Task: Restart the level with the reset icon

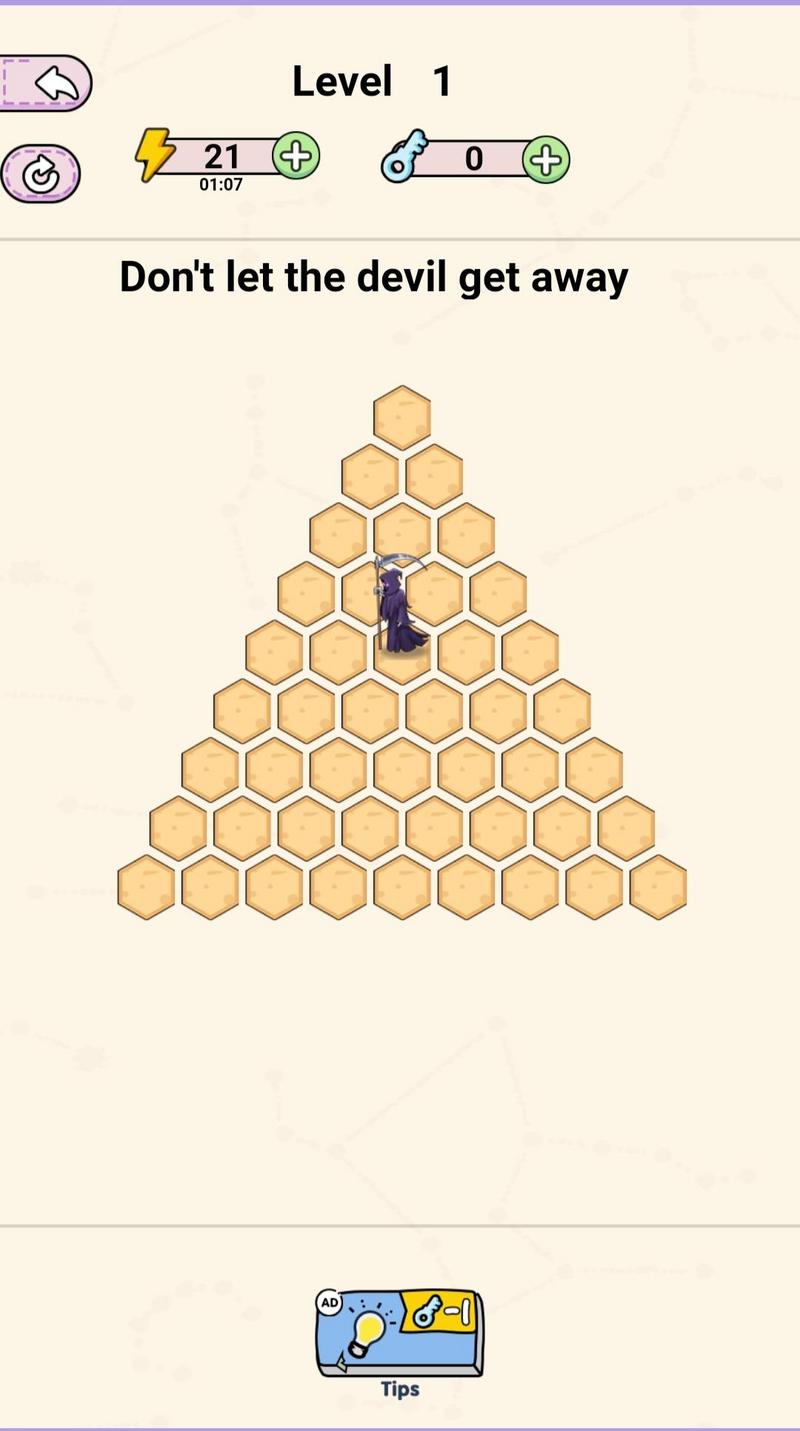Action: [40, 174]
